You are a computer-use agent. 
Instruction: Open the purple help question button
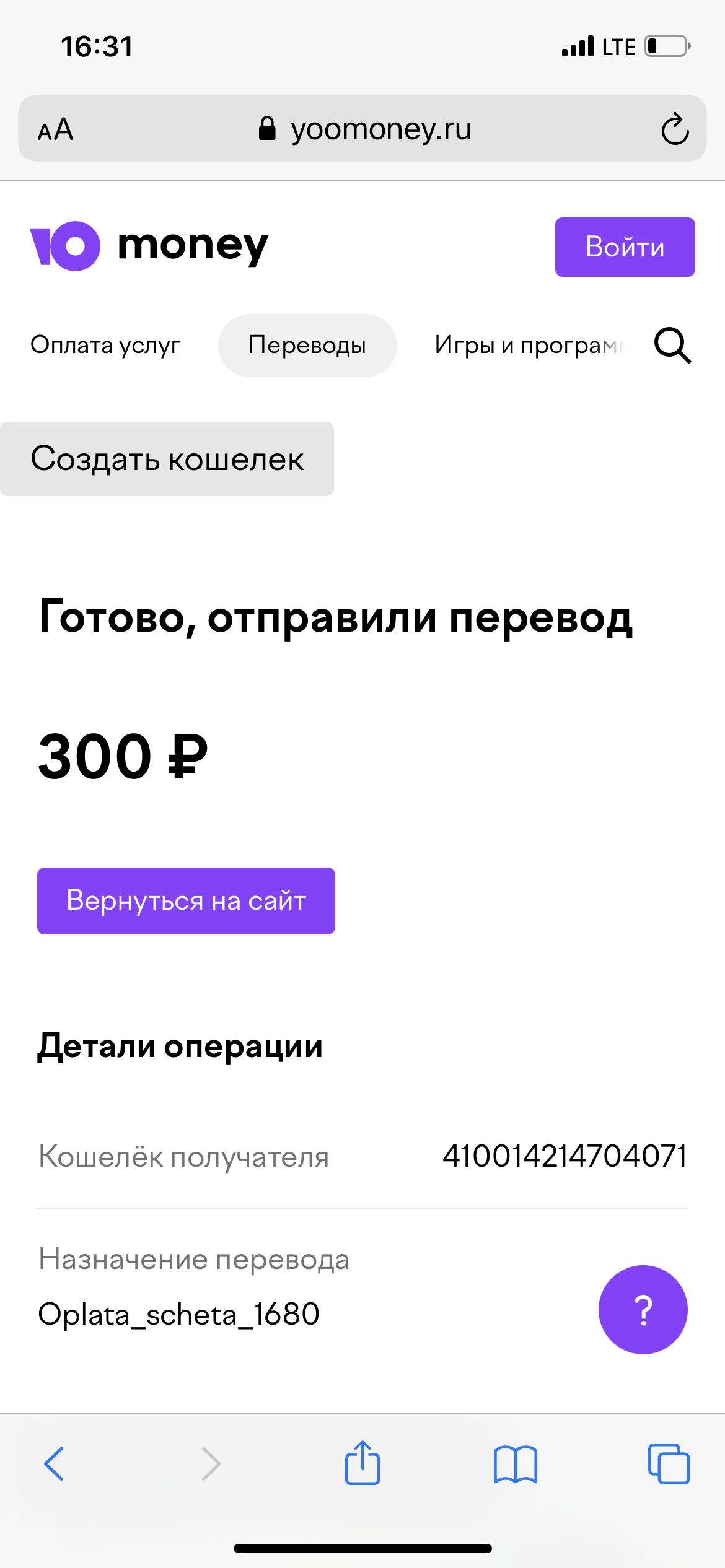[643, 1309]
